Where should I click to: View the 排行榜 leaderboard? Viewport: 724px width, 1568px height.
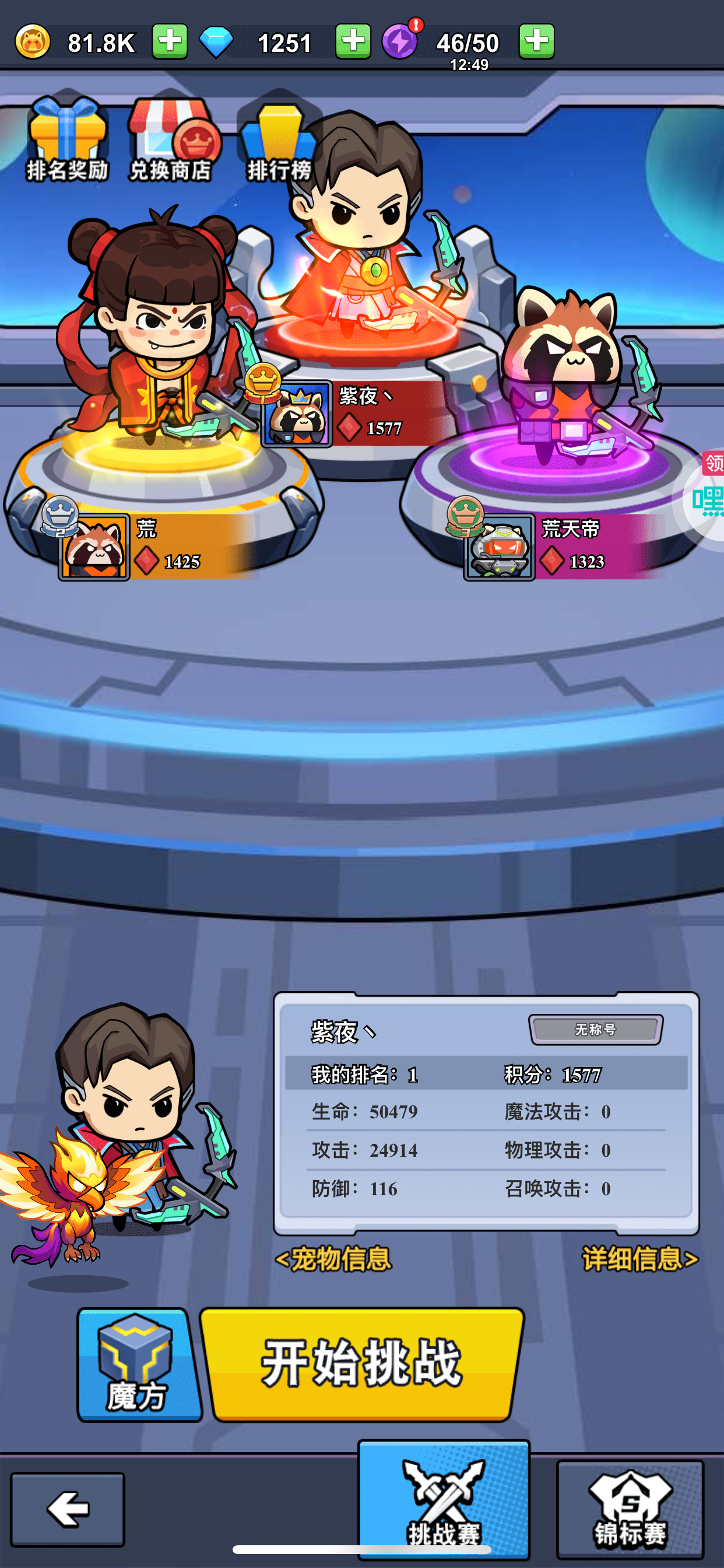[x=279, y=143]
